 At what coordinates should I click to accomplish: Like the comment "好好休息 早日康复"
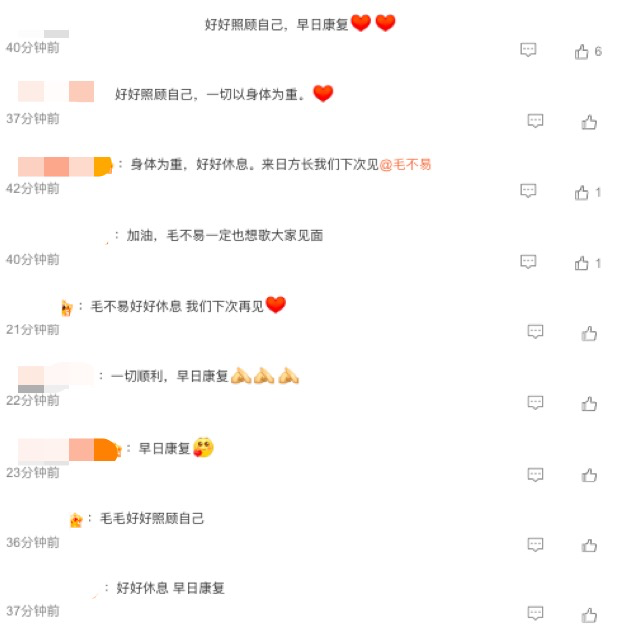point(589,614)
